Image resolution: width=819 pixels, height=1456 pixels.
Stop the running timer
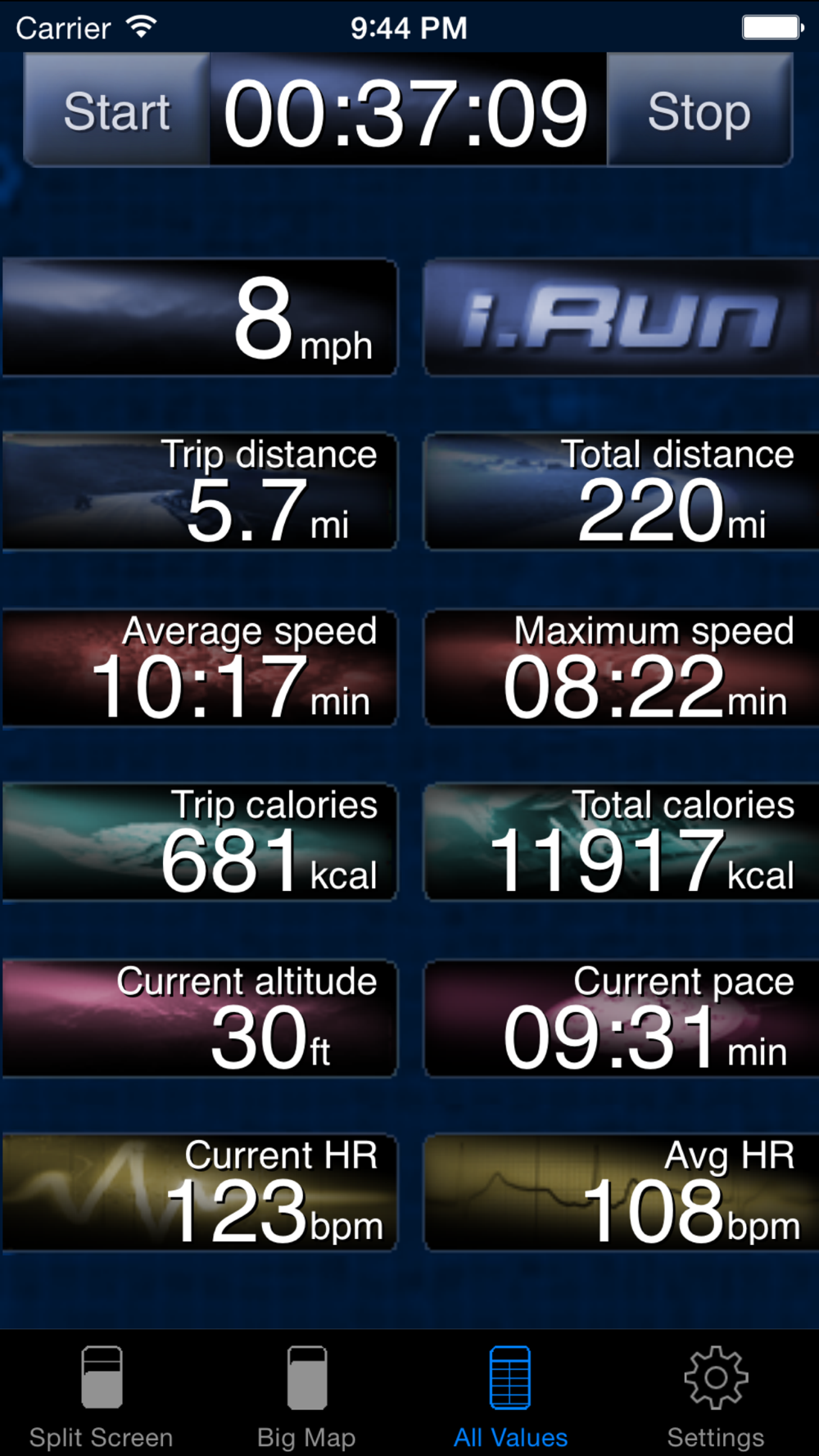(699, 111)
